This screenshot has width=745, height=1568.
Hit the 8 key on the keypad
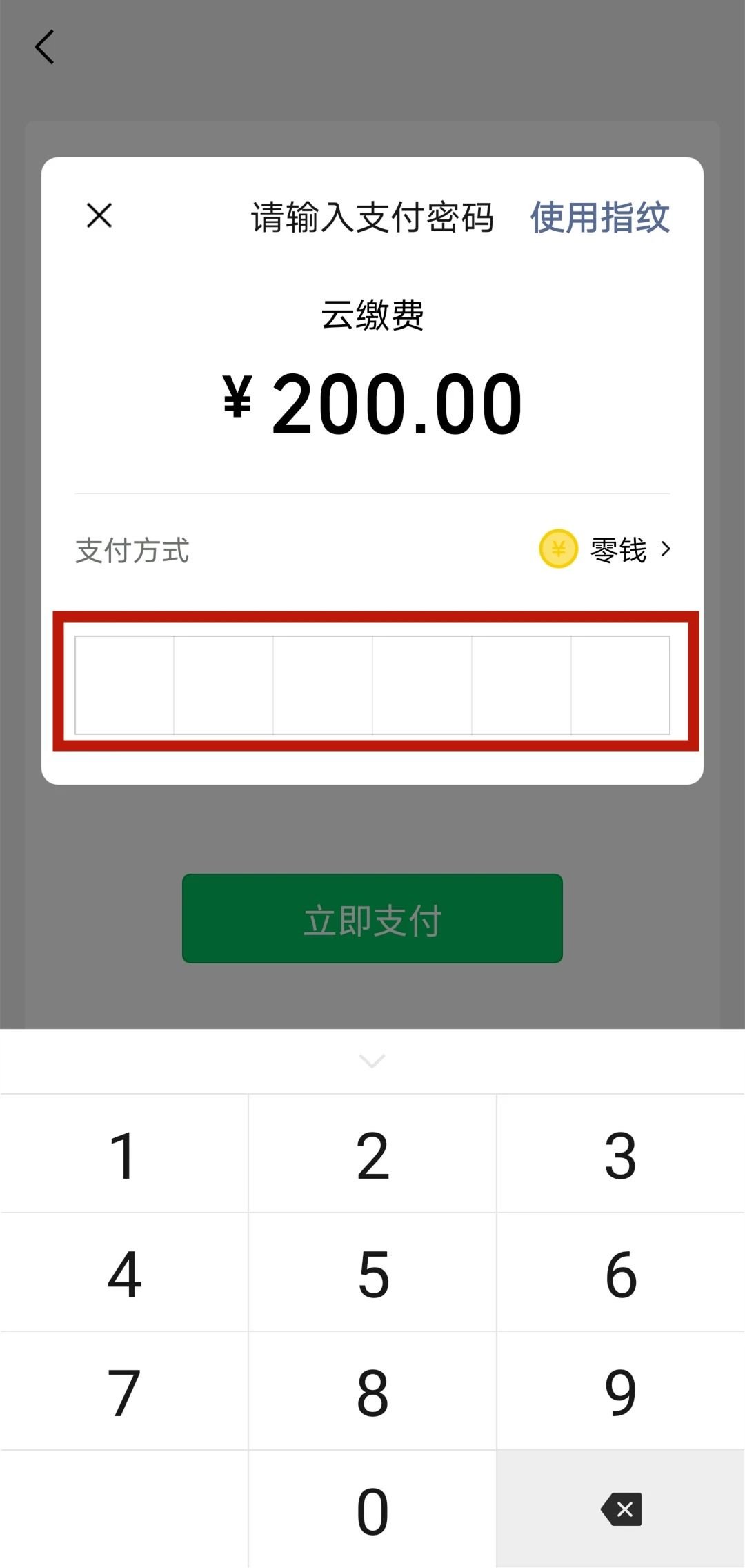tap(372, 1392)
